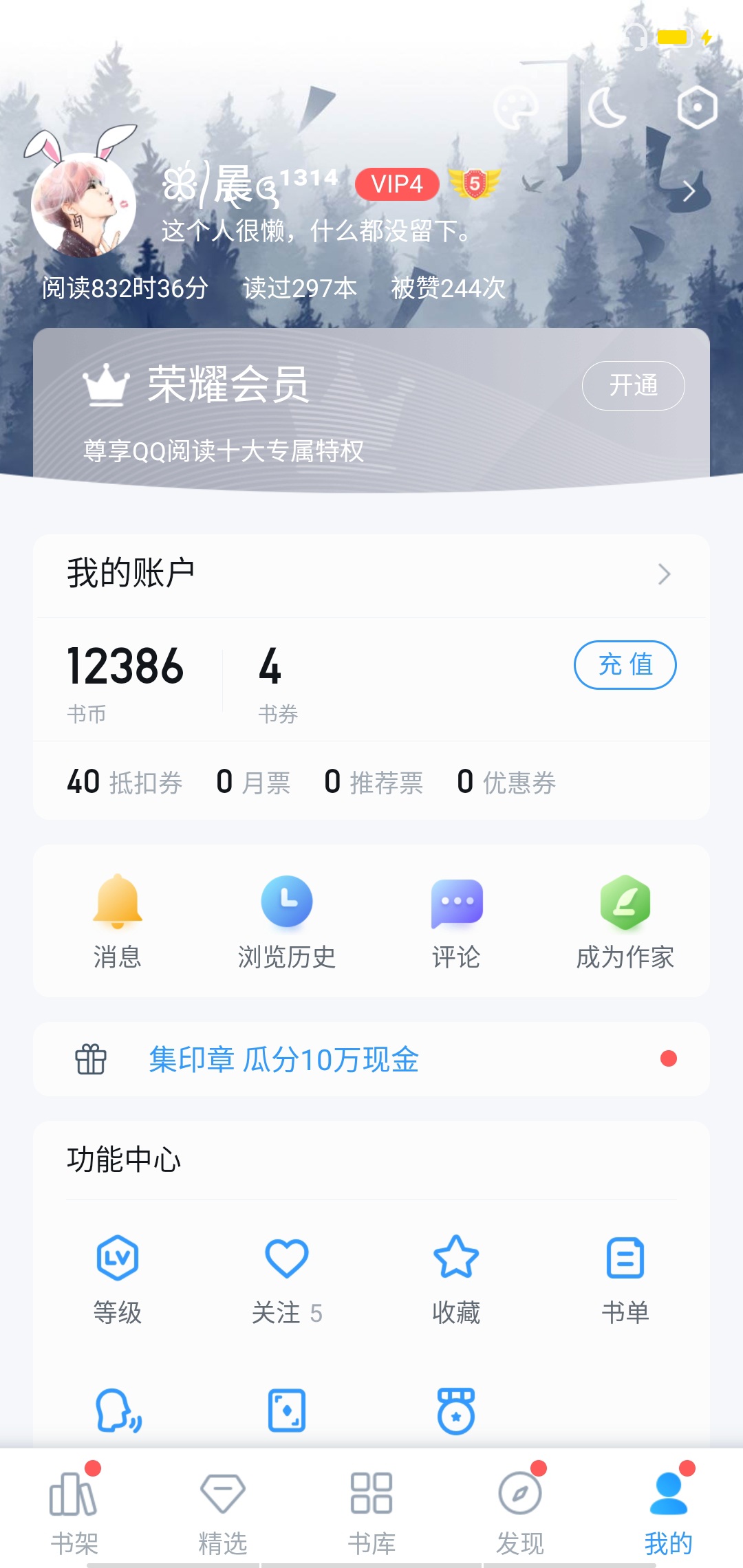Open settings via the hexagon icon
The width and height of the screenshot is (743, 1568).
(697, 108)
